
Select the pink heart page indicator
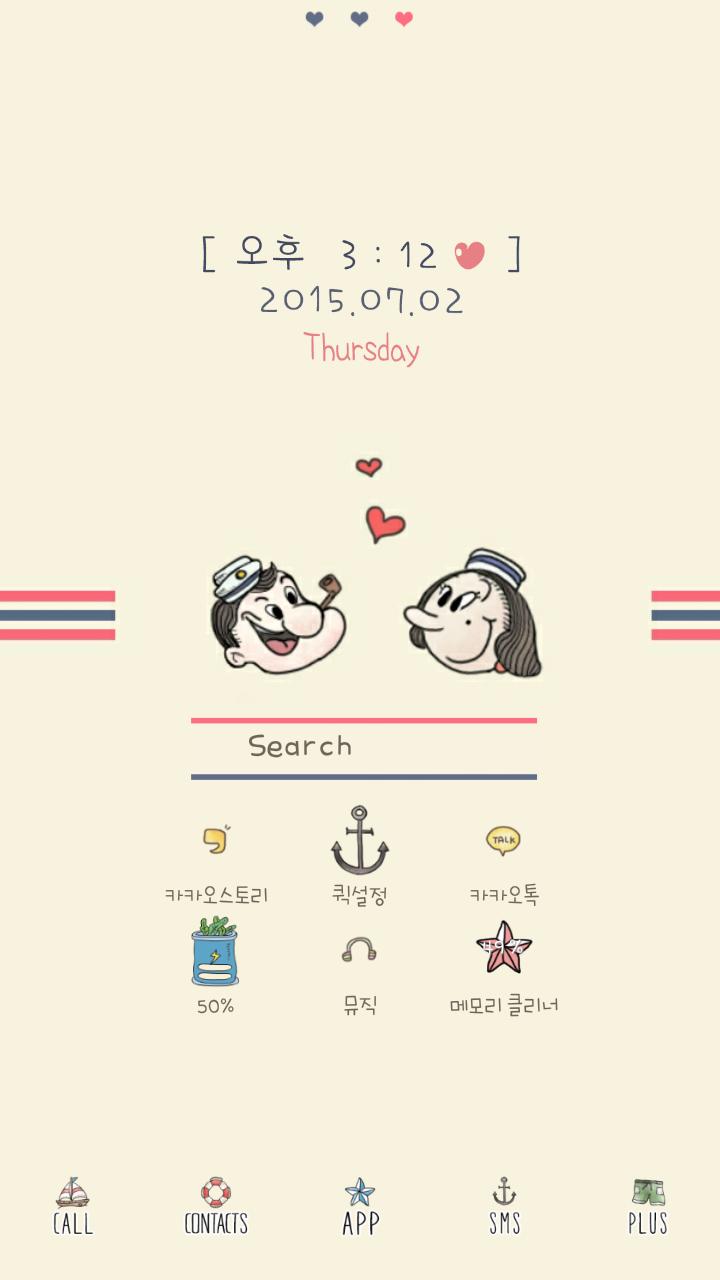(403, 18)
